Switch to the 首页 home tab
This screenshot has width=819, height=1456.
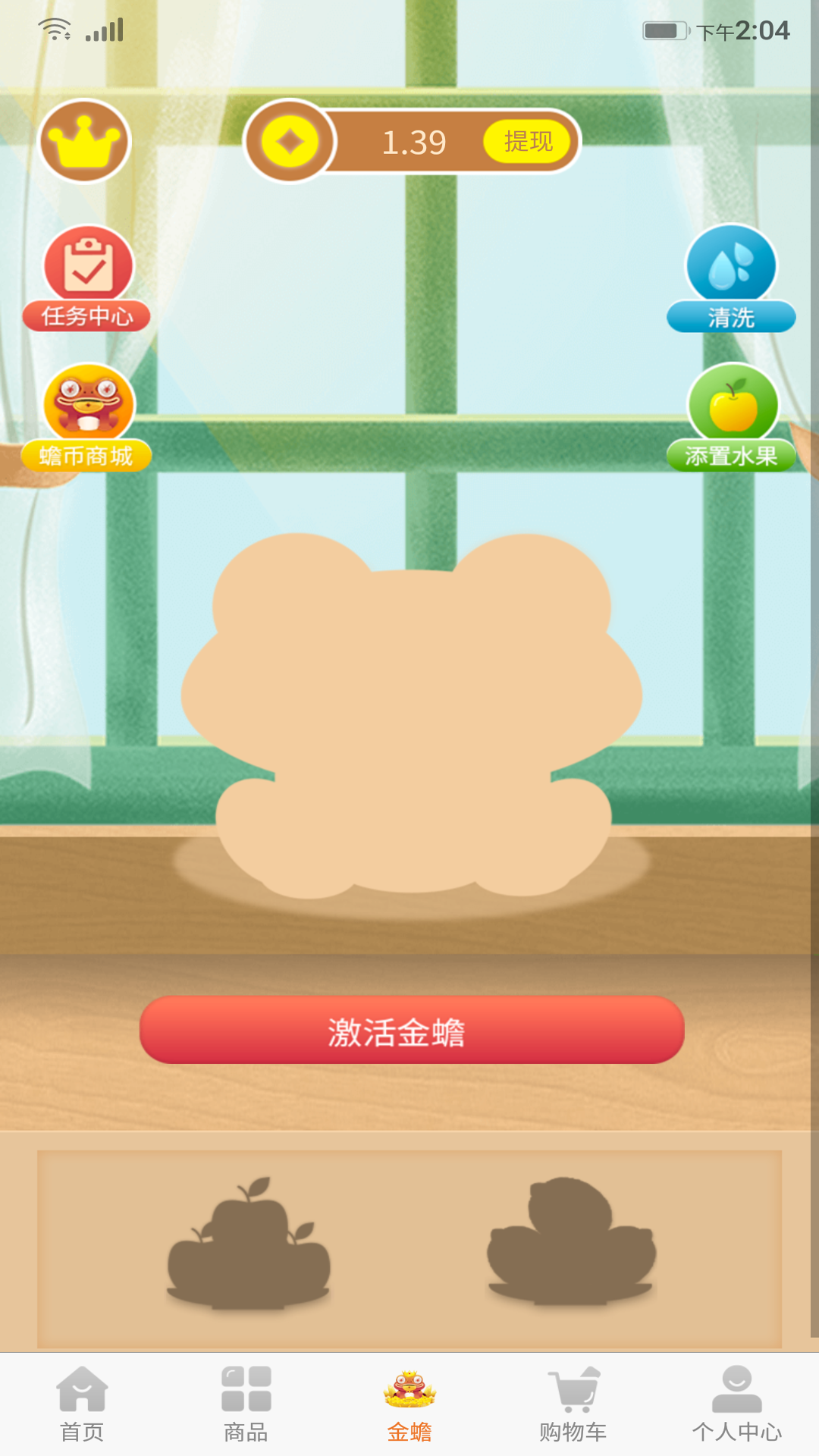[82, 1404]
